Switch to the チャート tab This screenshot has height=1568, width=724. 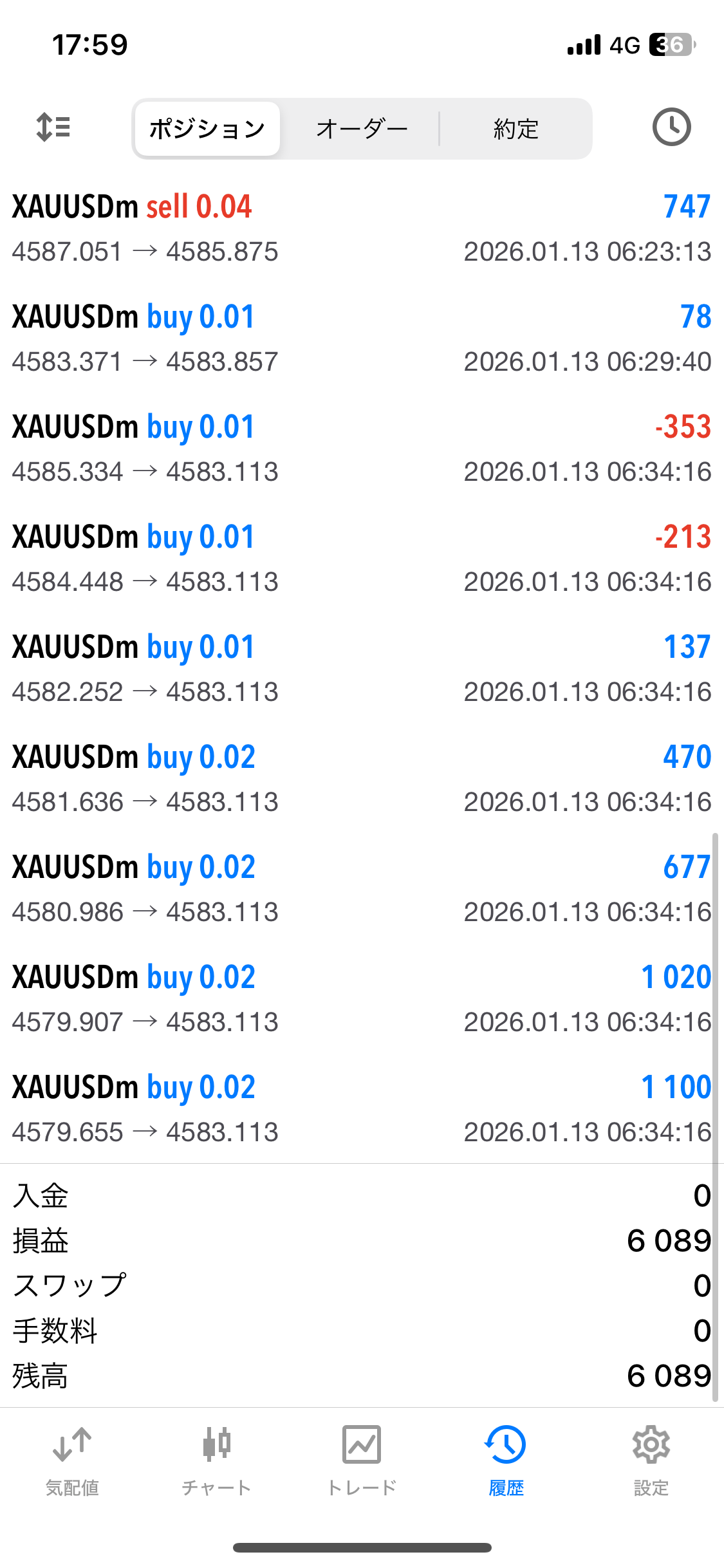click(217, 1461)
